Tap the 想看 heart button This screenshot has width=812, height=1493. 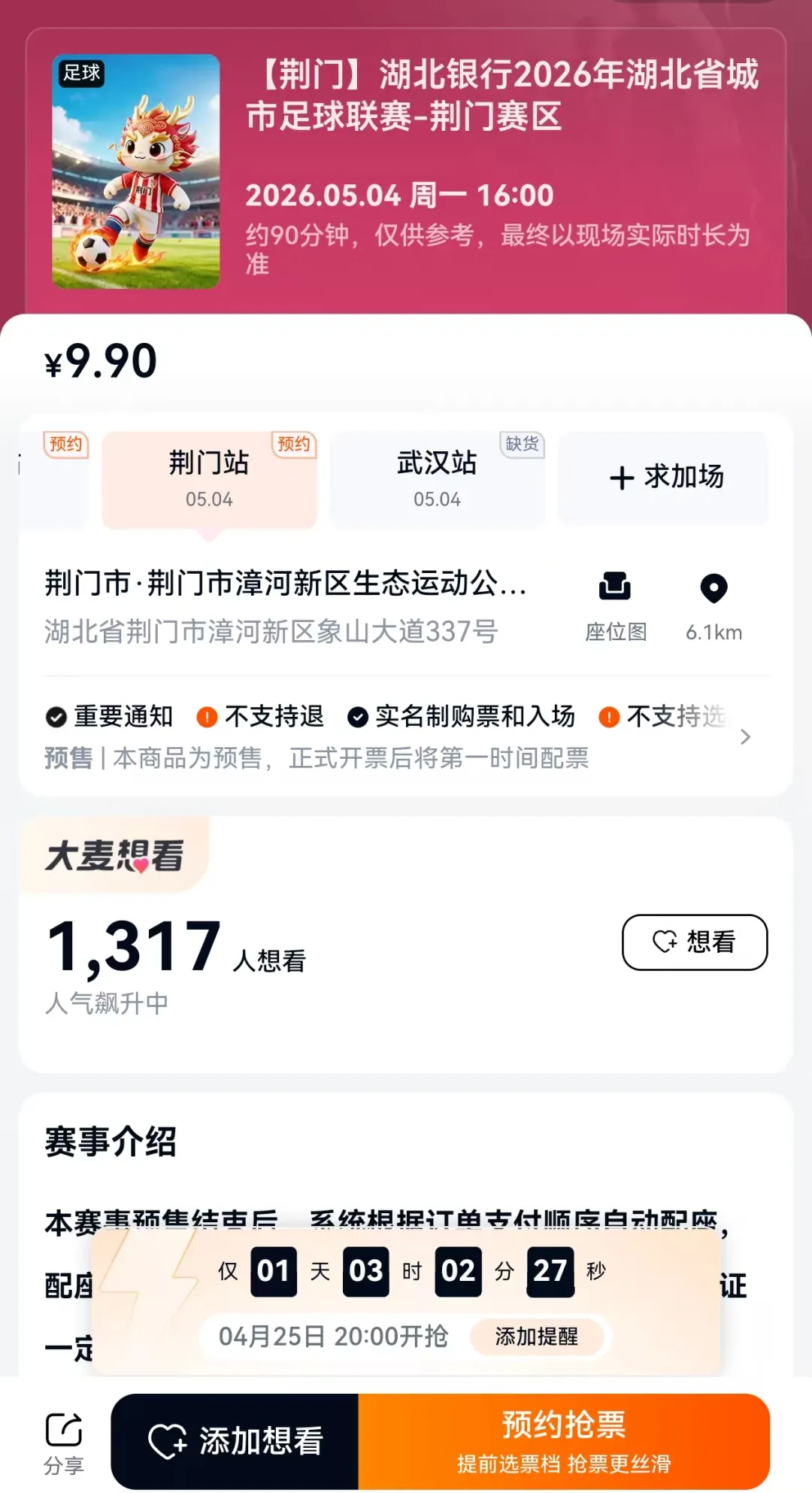(694, 942)
